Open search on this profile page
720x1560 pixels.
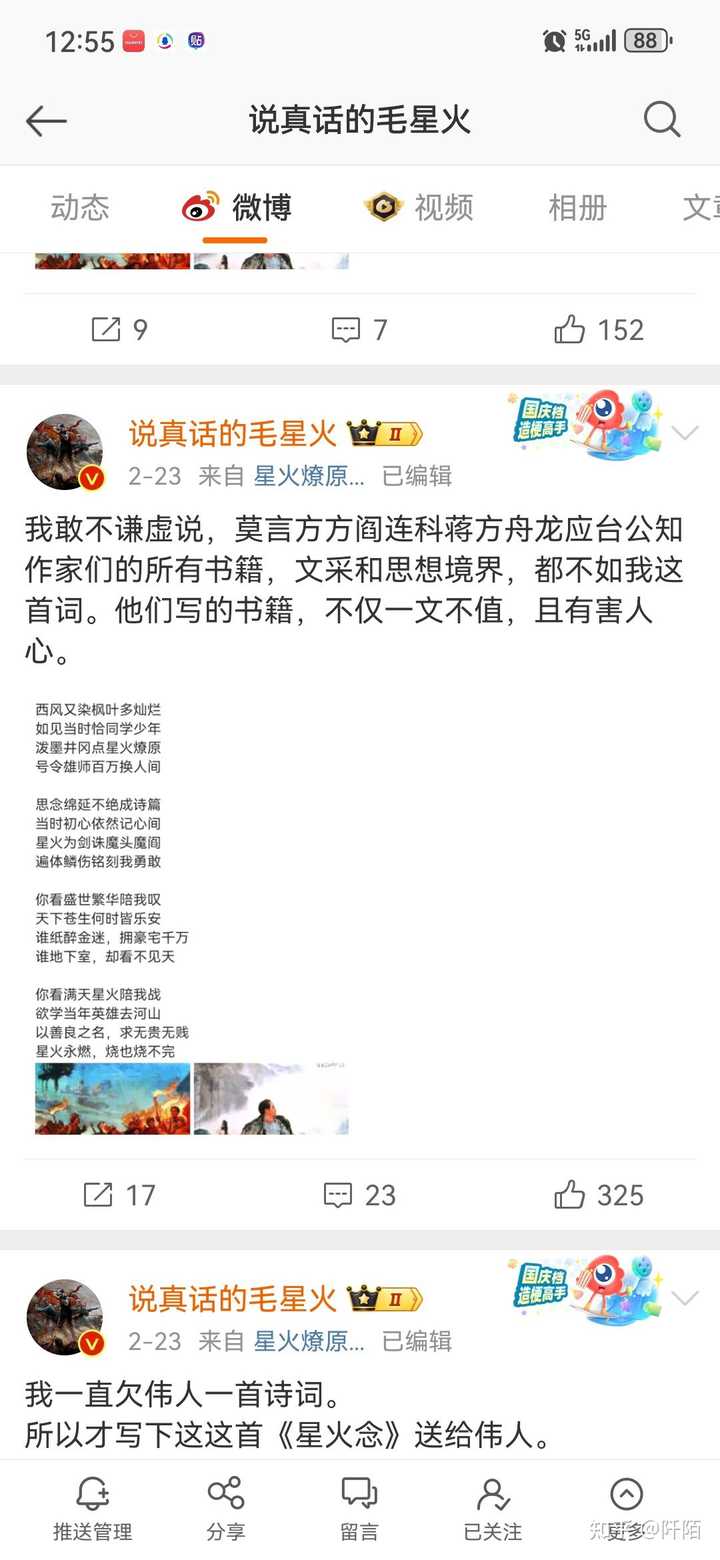pyautogui.click(x=661, y=120)
